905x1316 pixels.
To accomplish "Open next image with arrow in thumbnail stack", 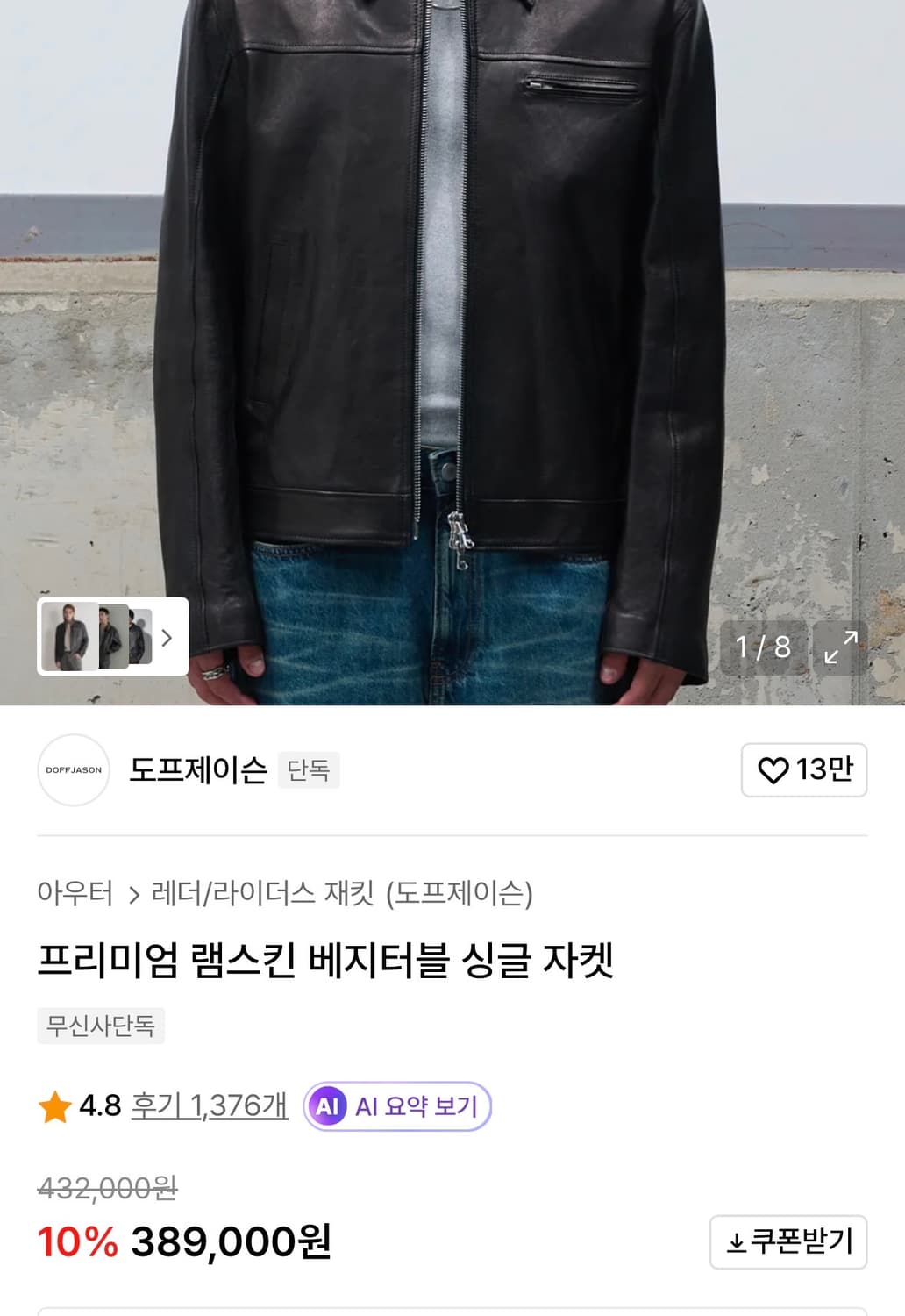I will 168,640.
